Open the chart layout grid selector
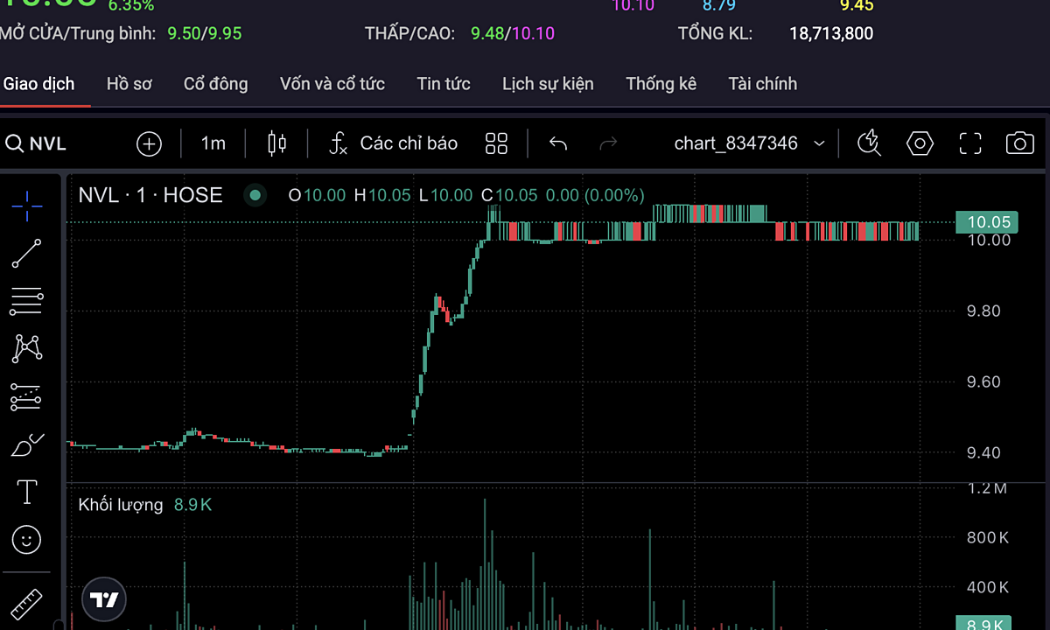 click(496, 144)
